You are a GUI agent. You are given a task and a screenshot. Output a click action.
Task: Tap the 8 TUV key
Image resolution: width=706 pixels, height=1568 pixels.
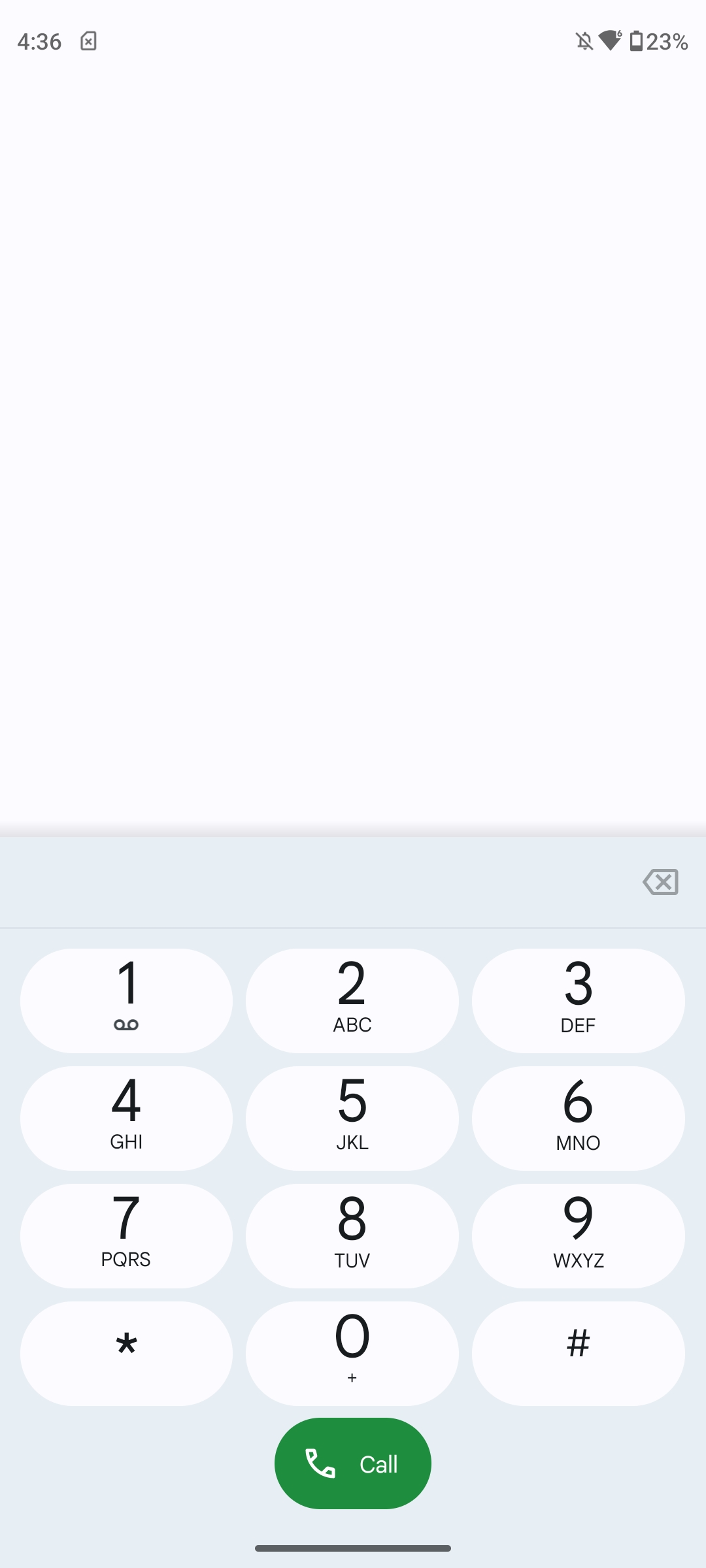352,1235
